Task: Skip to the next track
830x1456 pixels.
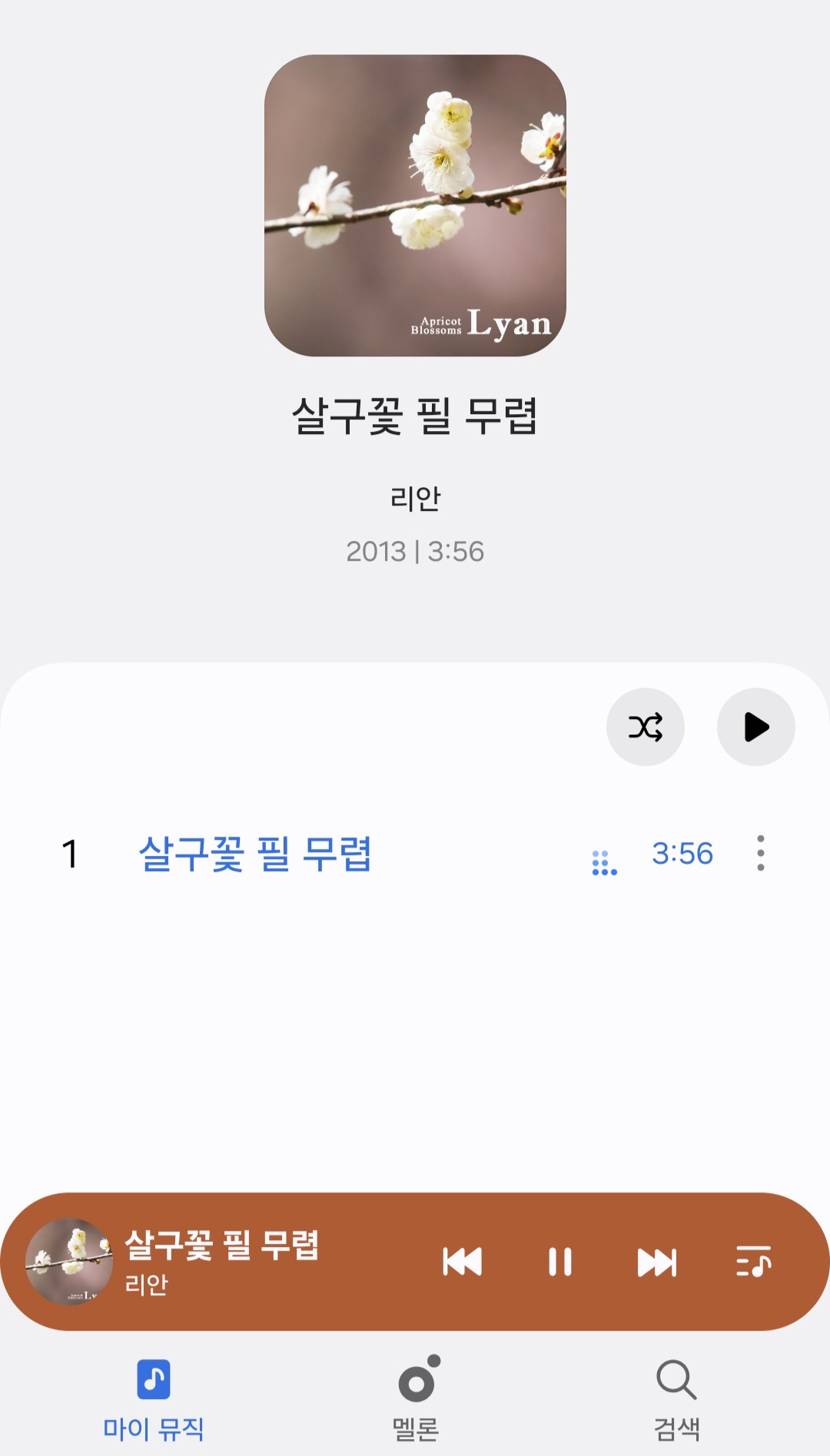Action: [x=657, y=1262]
